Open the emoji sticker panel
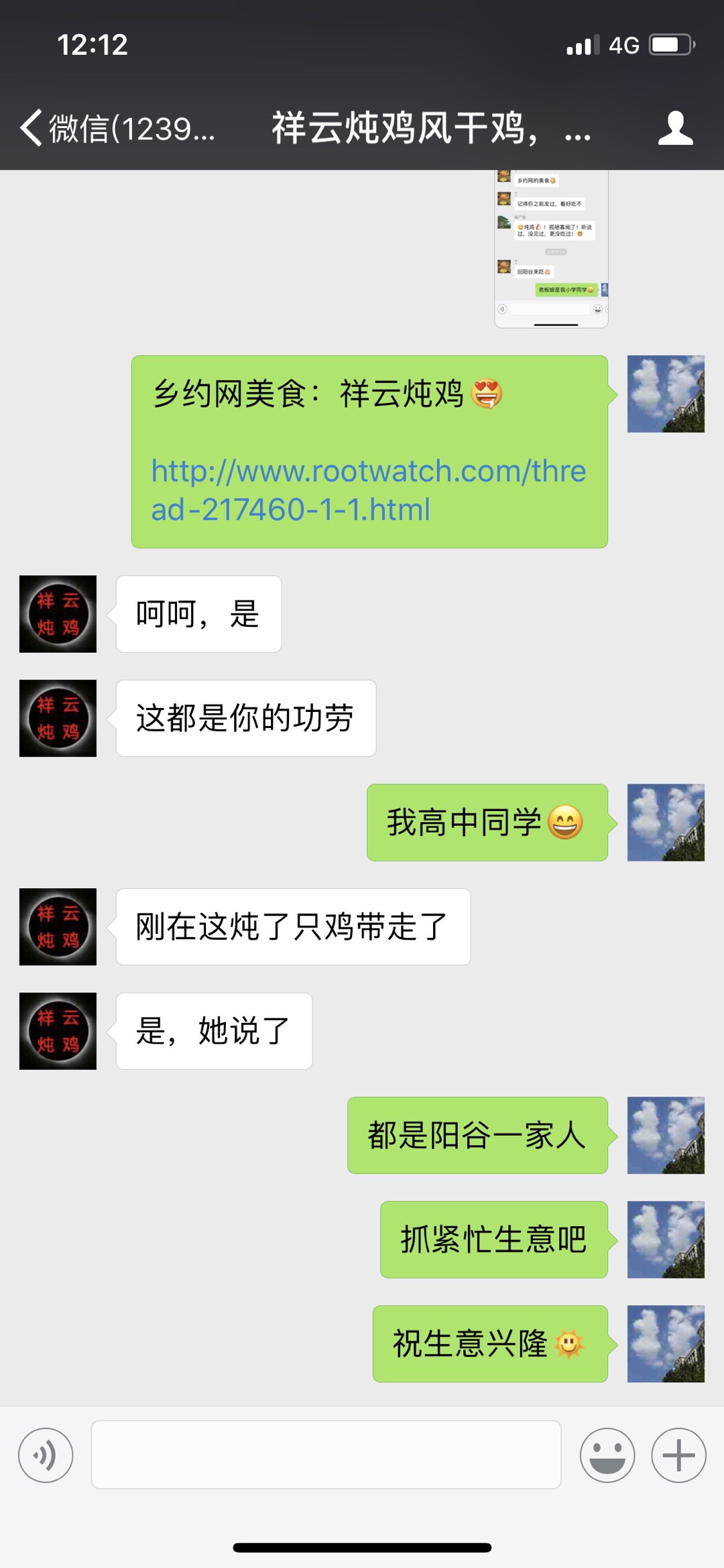The height and width of the screenshot is (1568, 724). (x=607, y=1455)
